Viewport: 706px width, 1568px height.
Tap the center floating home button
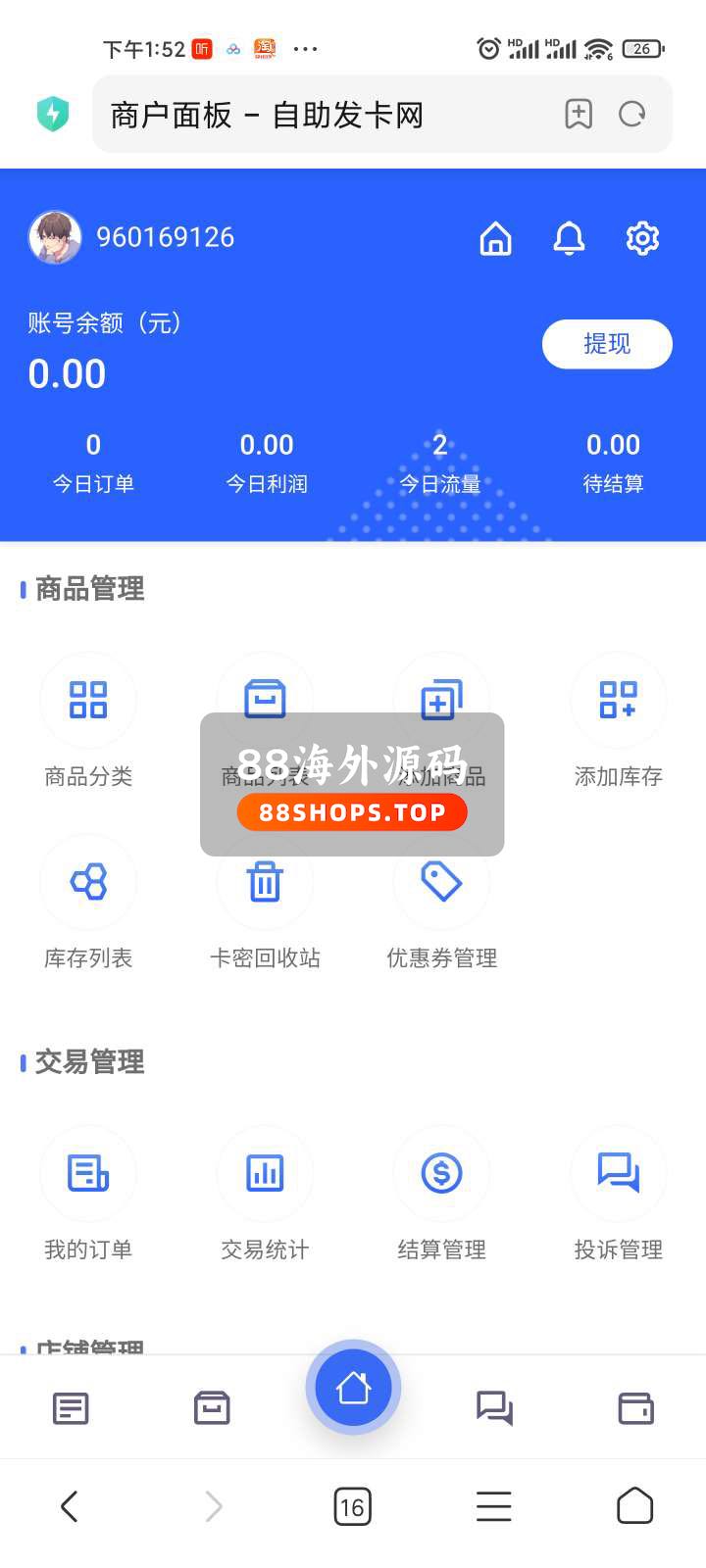[x=353, y=1388]
